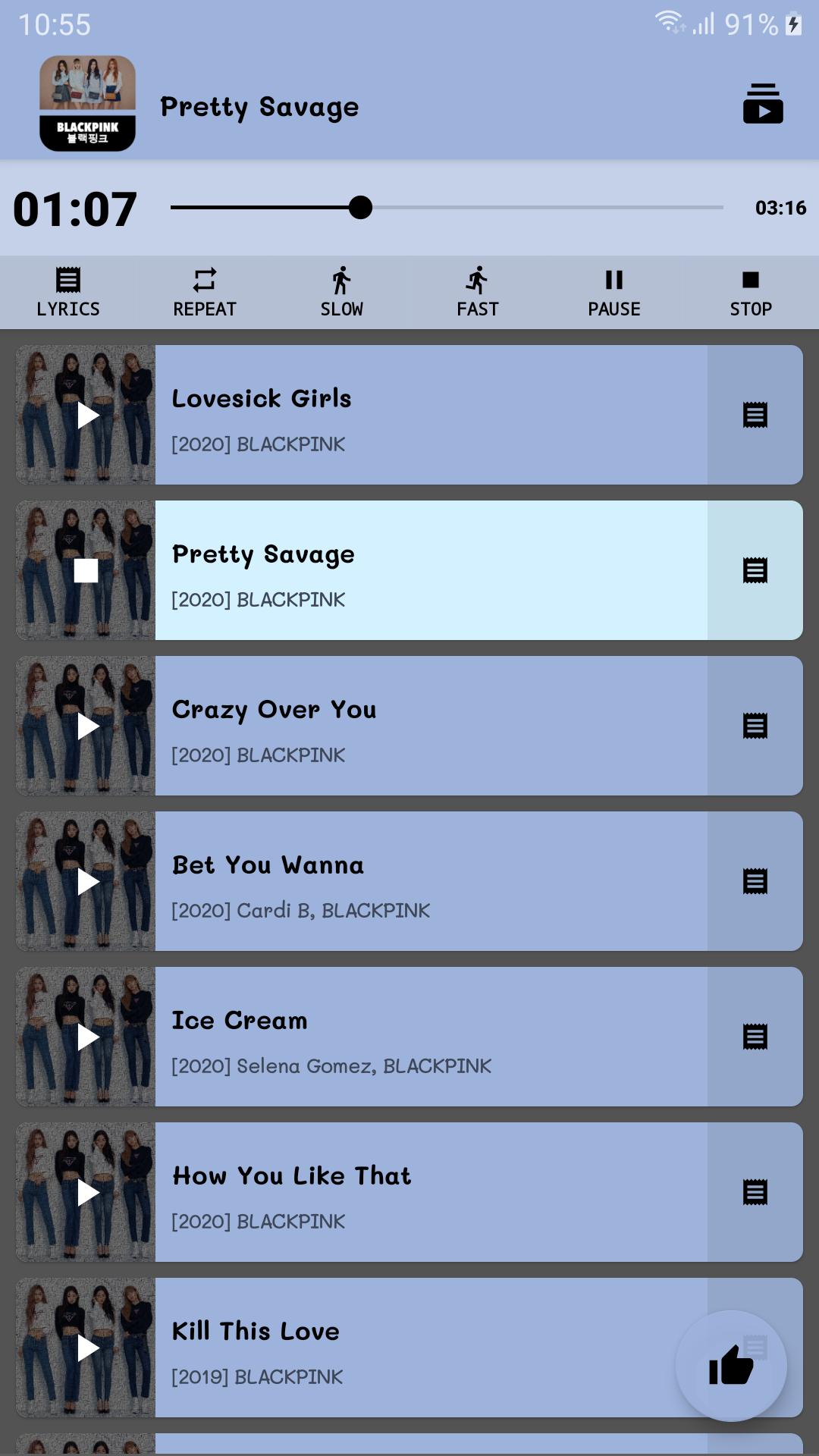The height and width of the screenshot is (1456, 819).
Task: Open lyrics icon for Crazy Over You
Action: coord(755,726)
